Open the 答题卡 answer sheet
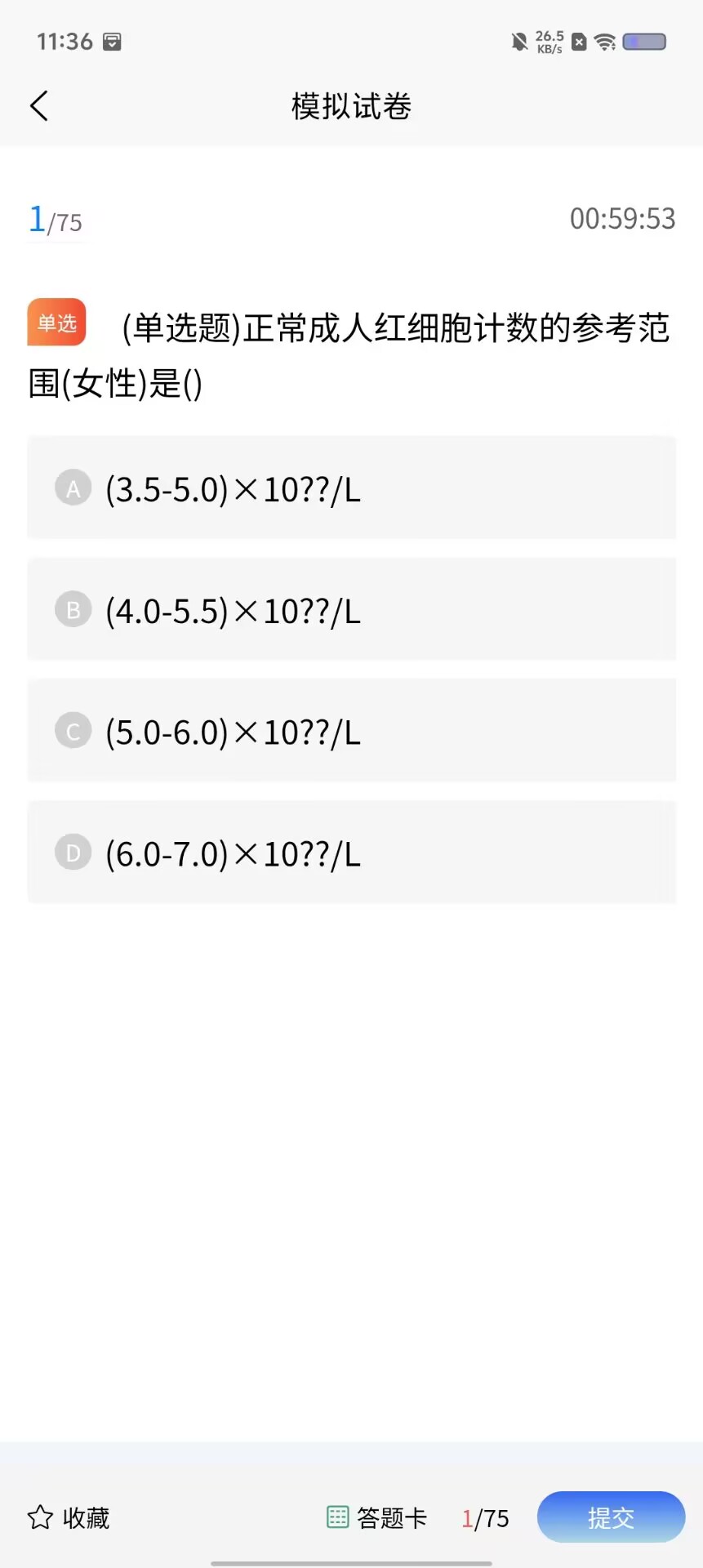 point(376,1517)
